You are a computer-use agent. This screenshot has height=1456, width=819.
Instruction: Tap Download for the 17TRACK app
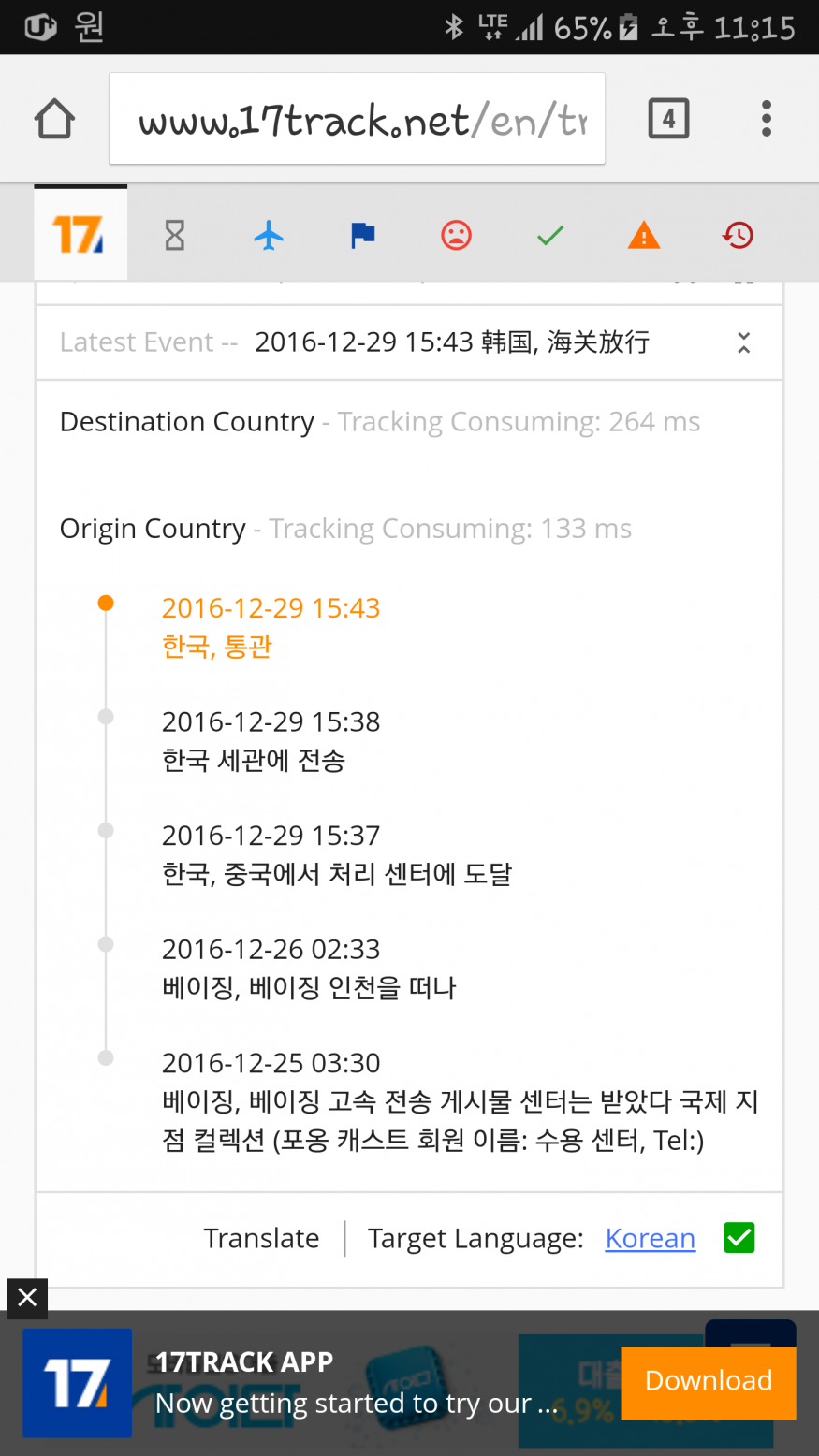709,1381
